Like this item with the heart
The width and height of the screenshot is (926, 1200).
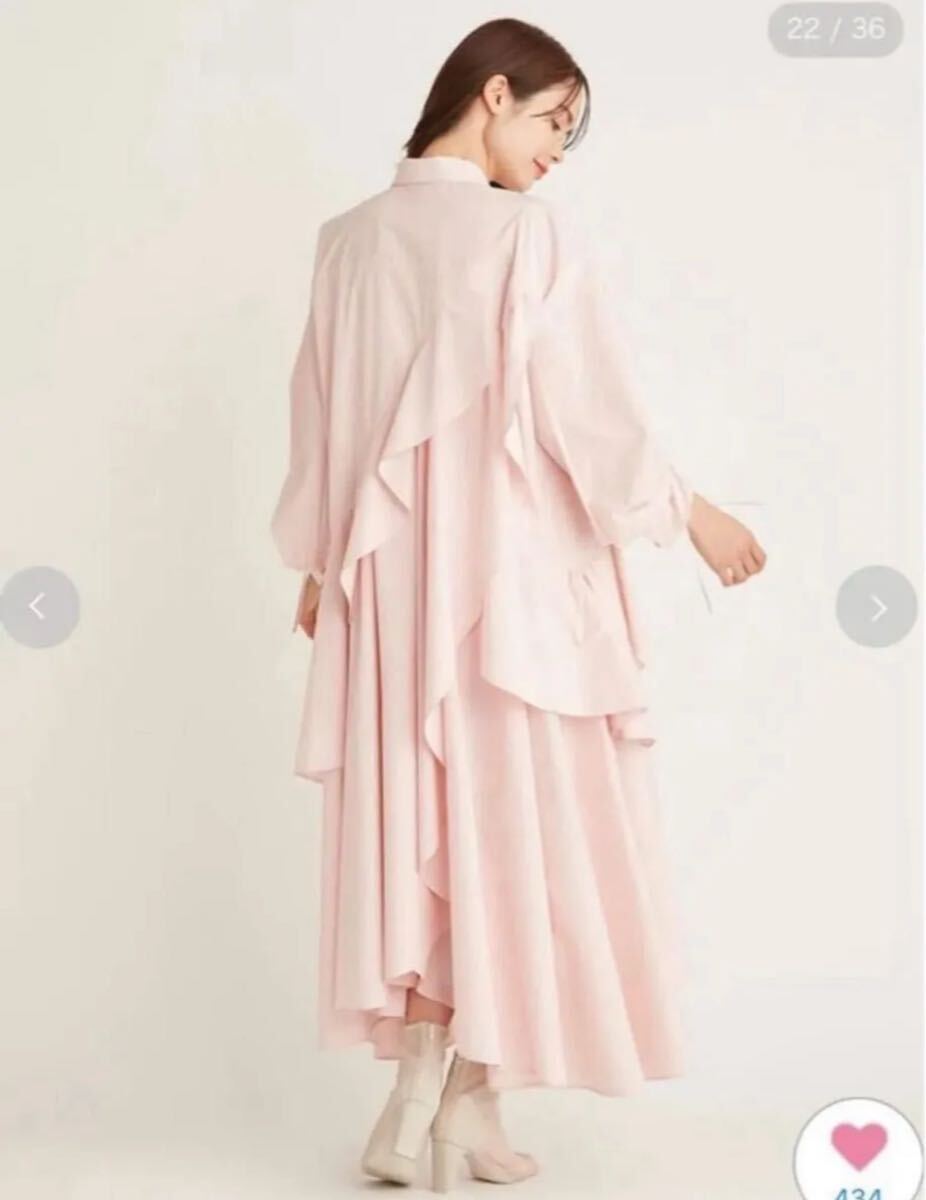(859, 1147)
